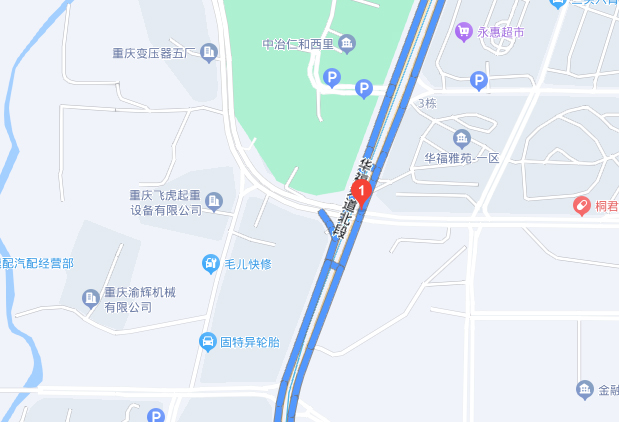Open the 永惠超市 map marker
Viewport: 619px width, 422px height.
click(464, 32)
